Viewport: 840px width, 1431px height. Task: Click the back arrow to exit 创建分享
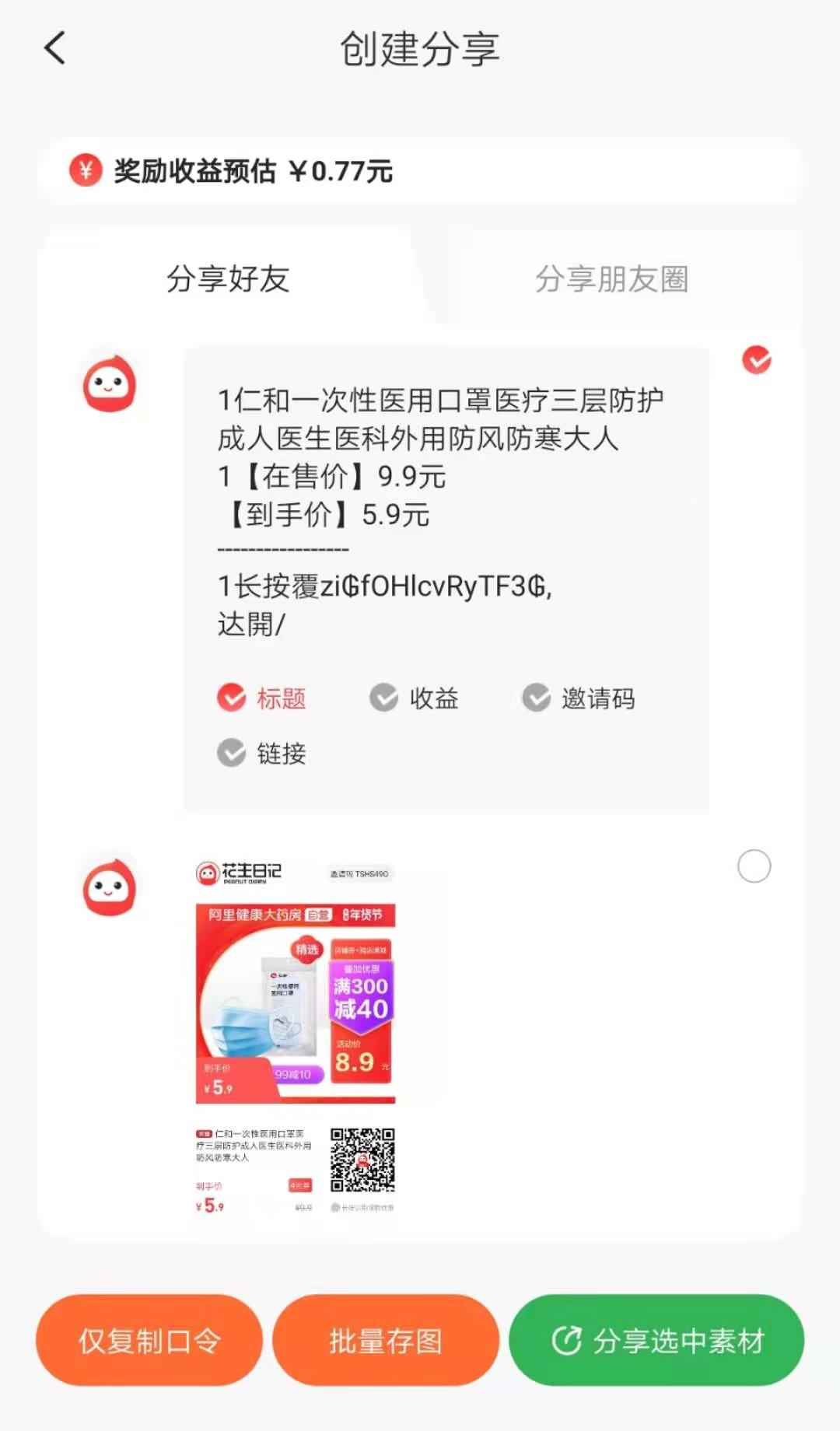coord(53,47)
